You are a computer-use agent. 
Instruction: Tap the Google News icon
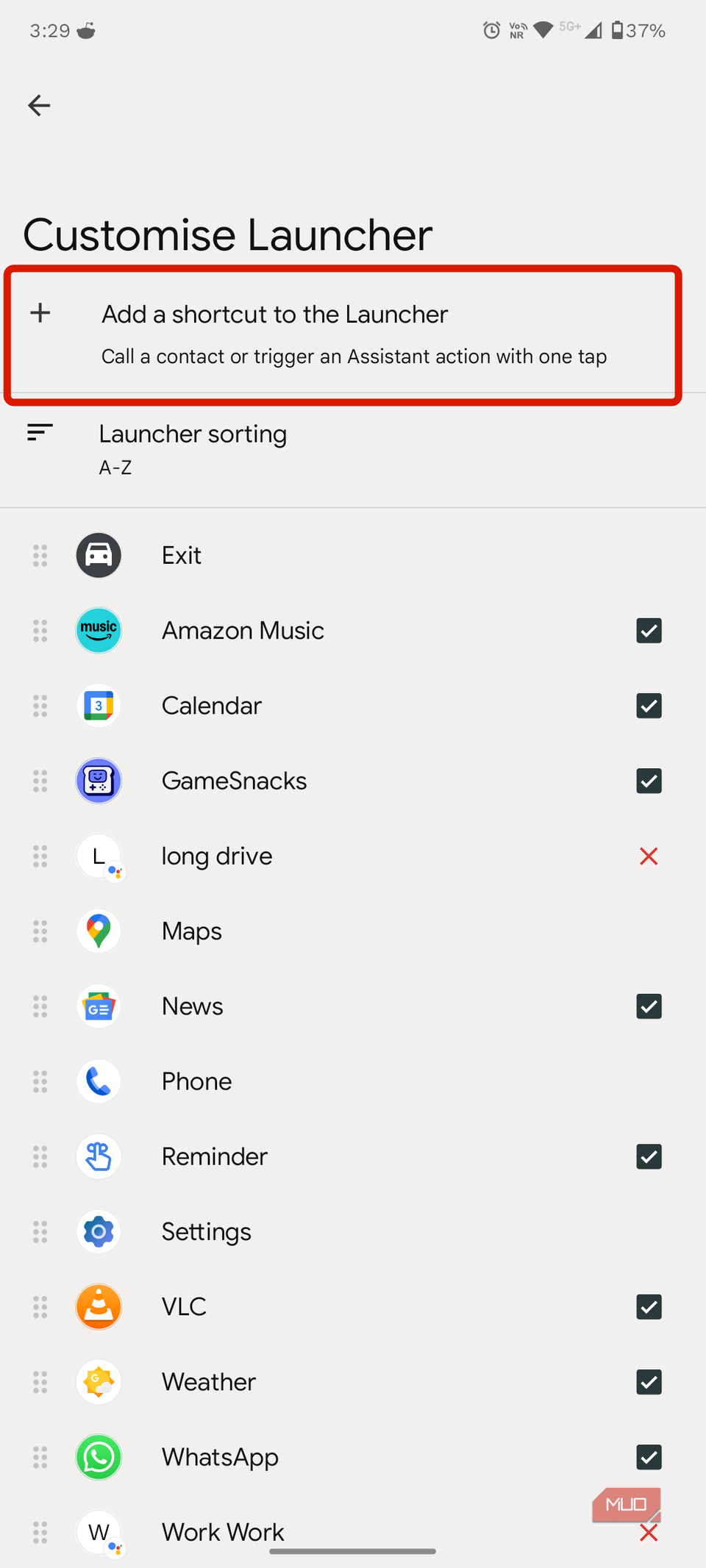pos(99,1006)
